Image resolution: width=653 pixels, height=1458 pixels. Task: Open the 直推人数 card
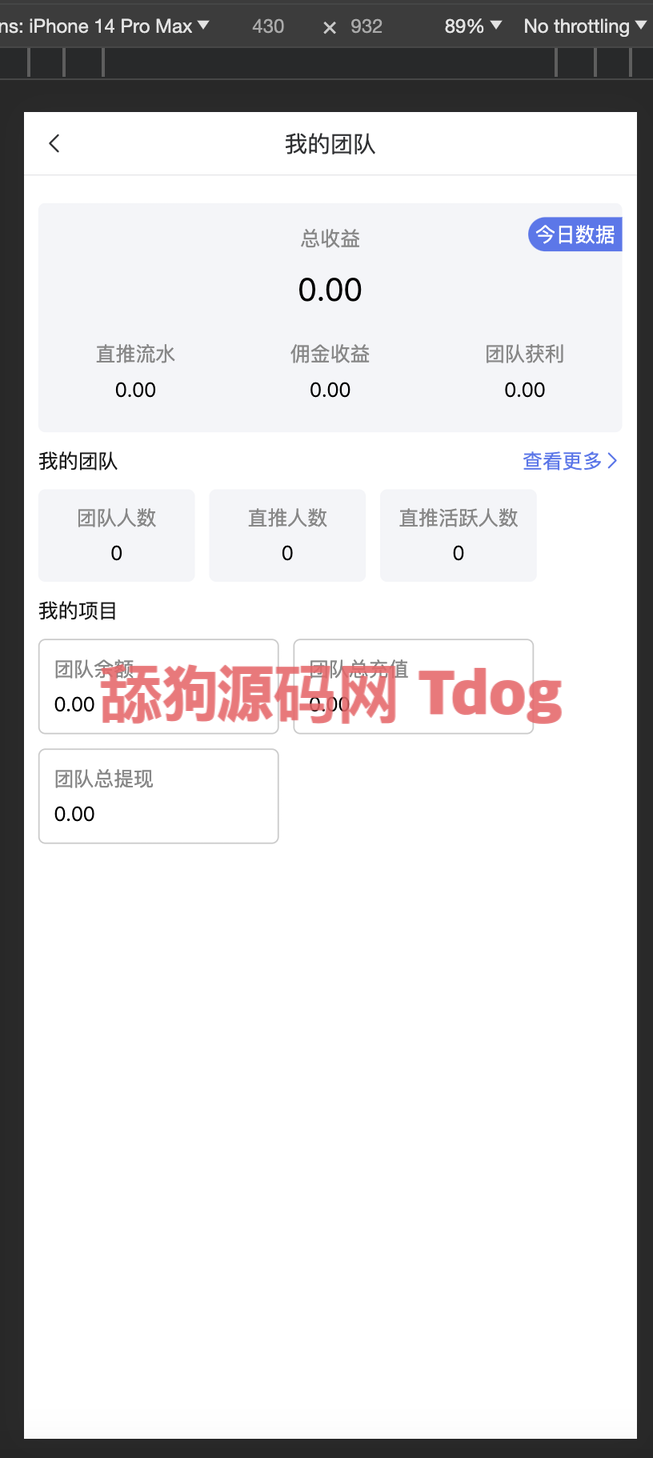[x=287, y=535]
